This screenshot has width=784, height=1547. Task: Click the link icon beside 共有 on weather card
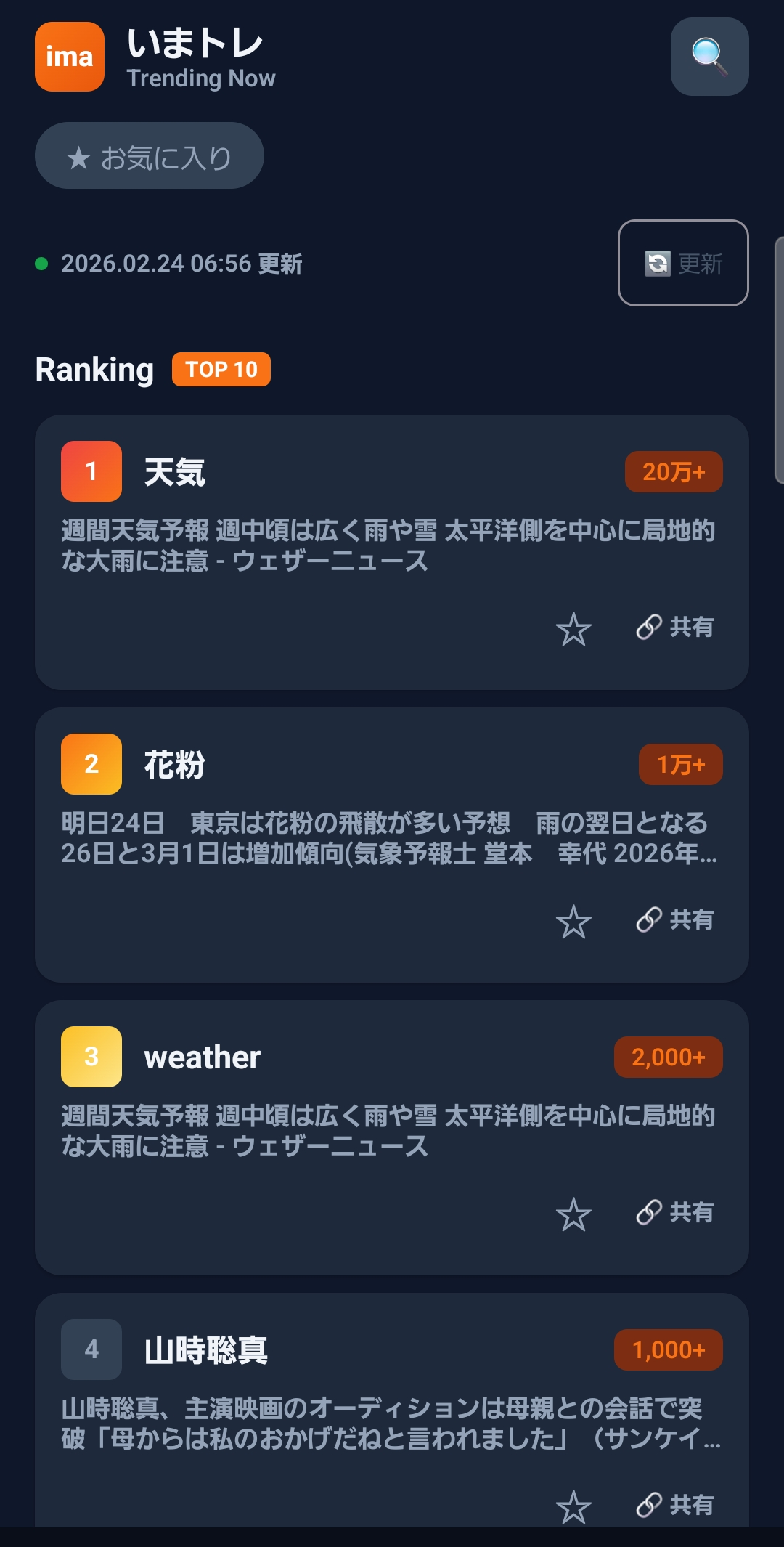[x=648, y=1211]
